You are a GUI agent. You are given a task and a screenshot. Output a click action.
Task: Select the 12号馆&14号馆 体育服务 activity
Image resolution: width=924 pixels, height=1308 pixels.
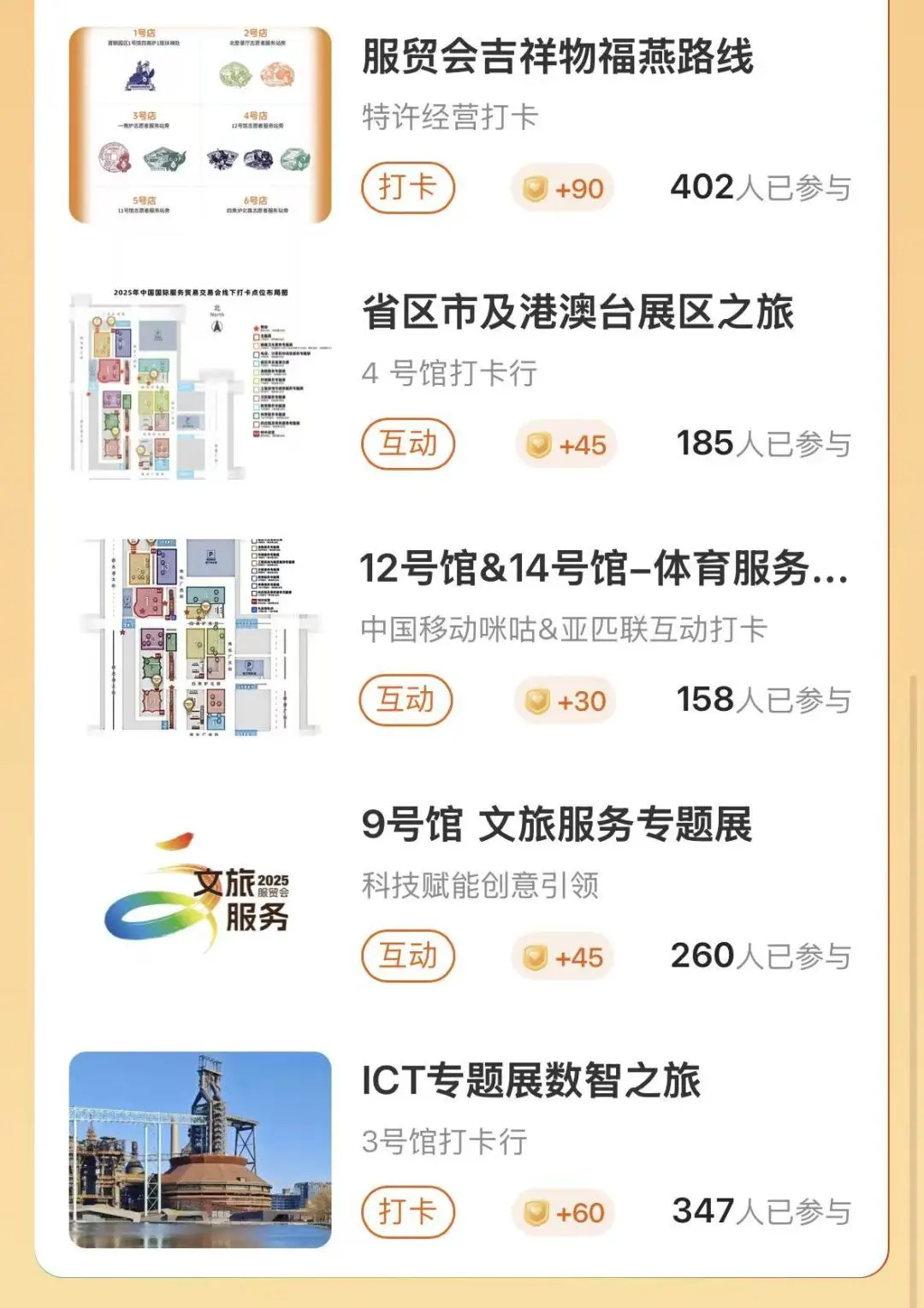point(603,569)
